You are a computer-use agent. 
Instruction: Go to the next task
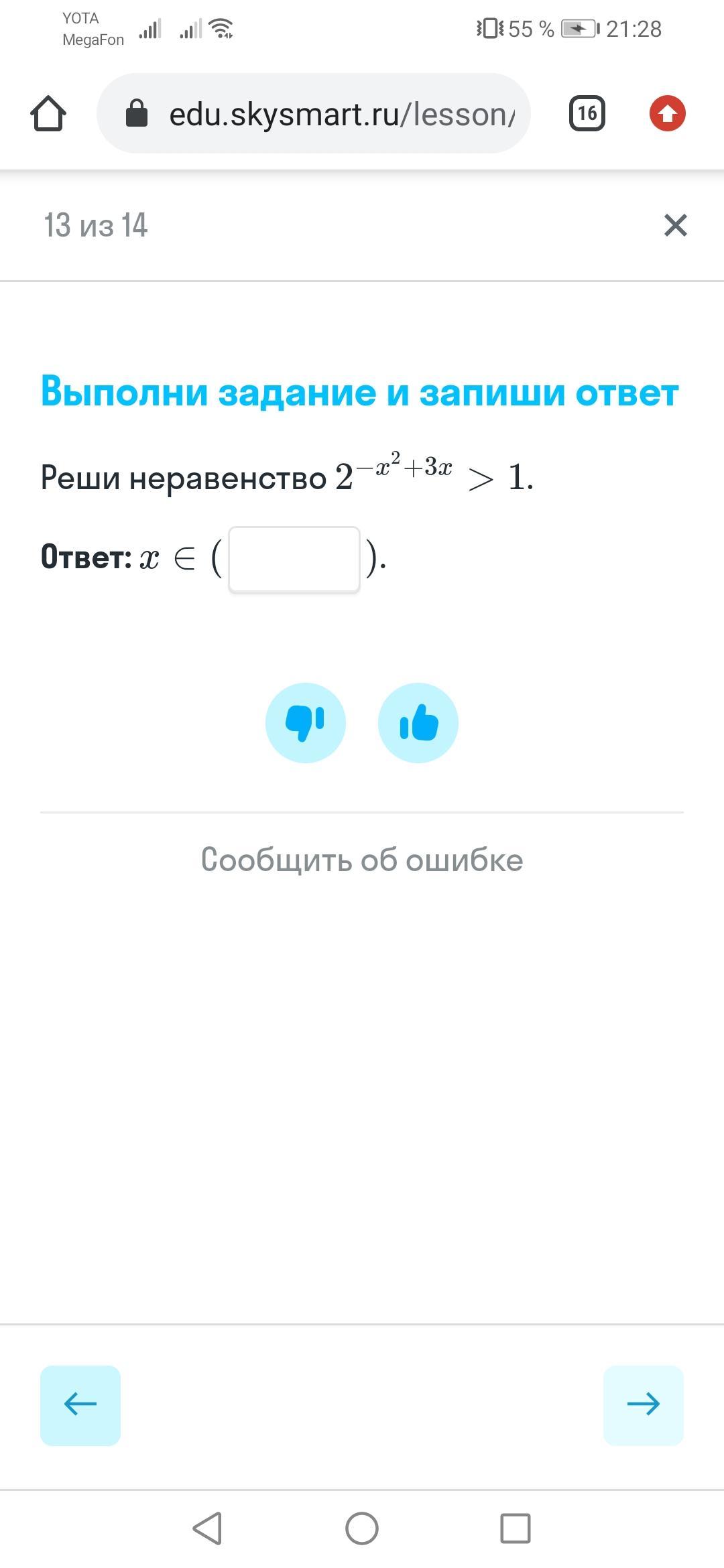(x=643, y=1405)
